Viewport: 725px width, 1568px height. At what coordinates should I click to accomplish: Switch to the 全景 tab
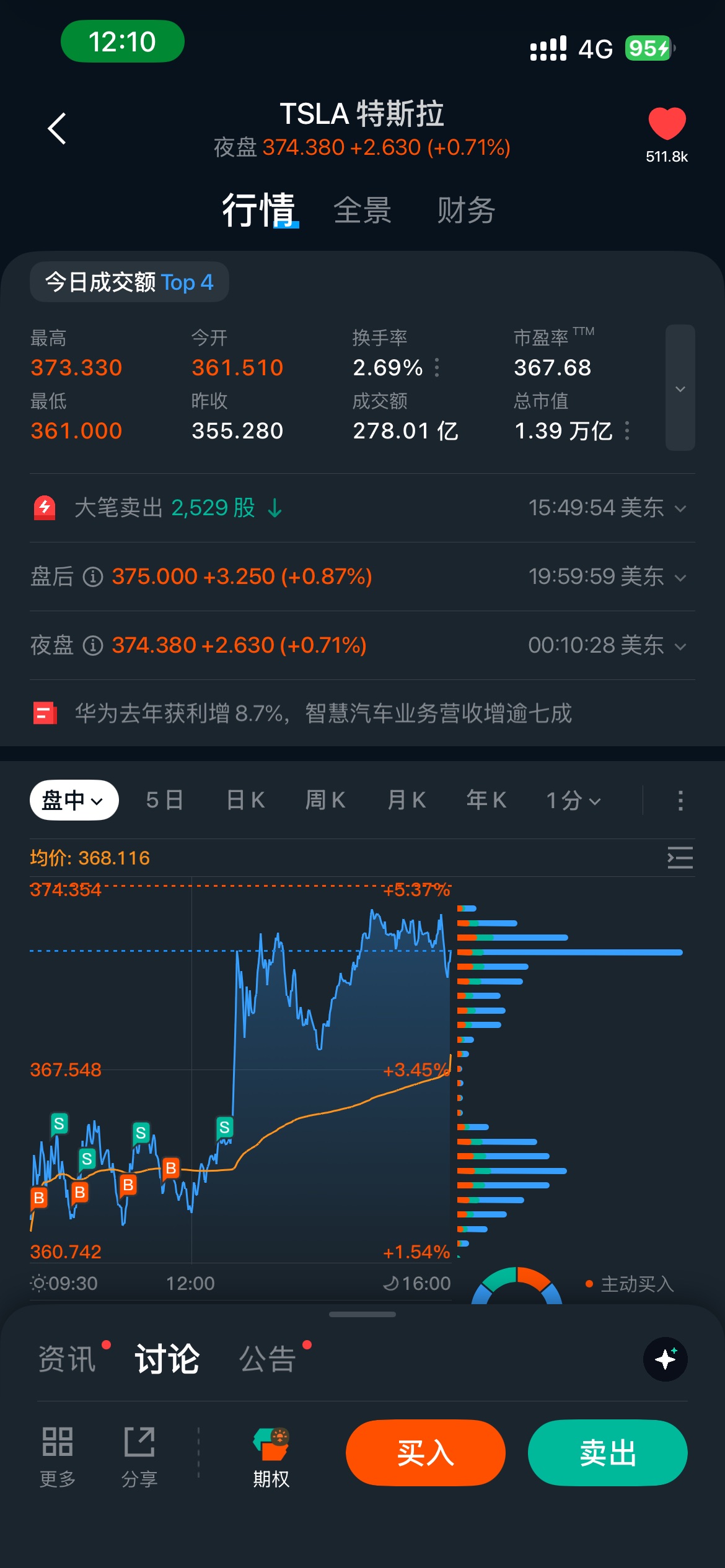(x=362, y=211)
